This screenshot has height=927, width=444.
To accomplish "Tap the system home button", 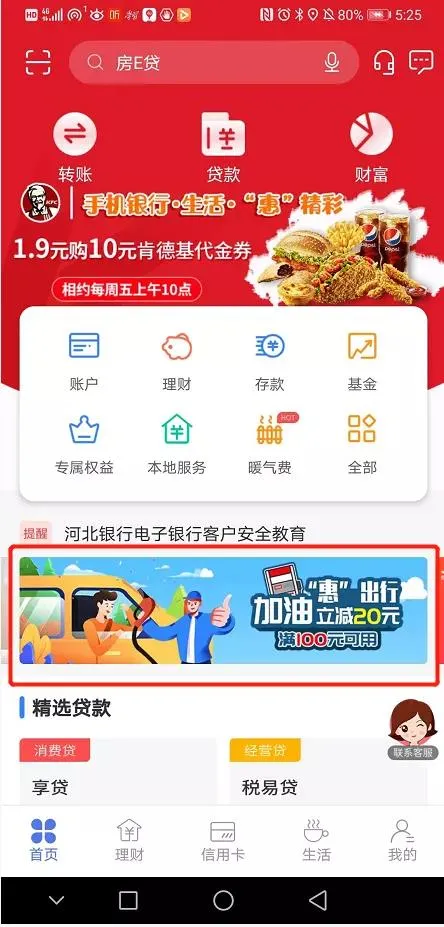I will coord(223,900).
